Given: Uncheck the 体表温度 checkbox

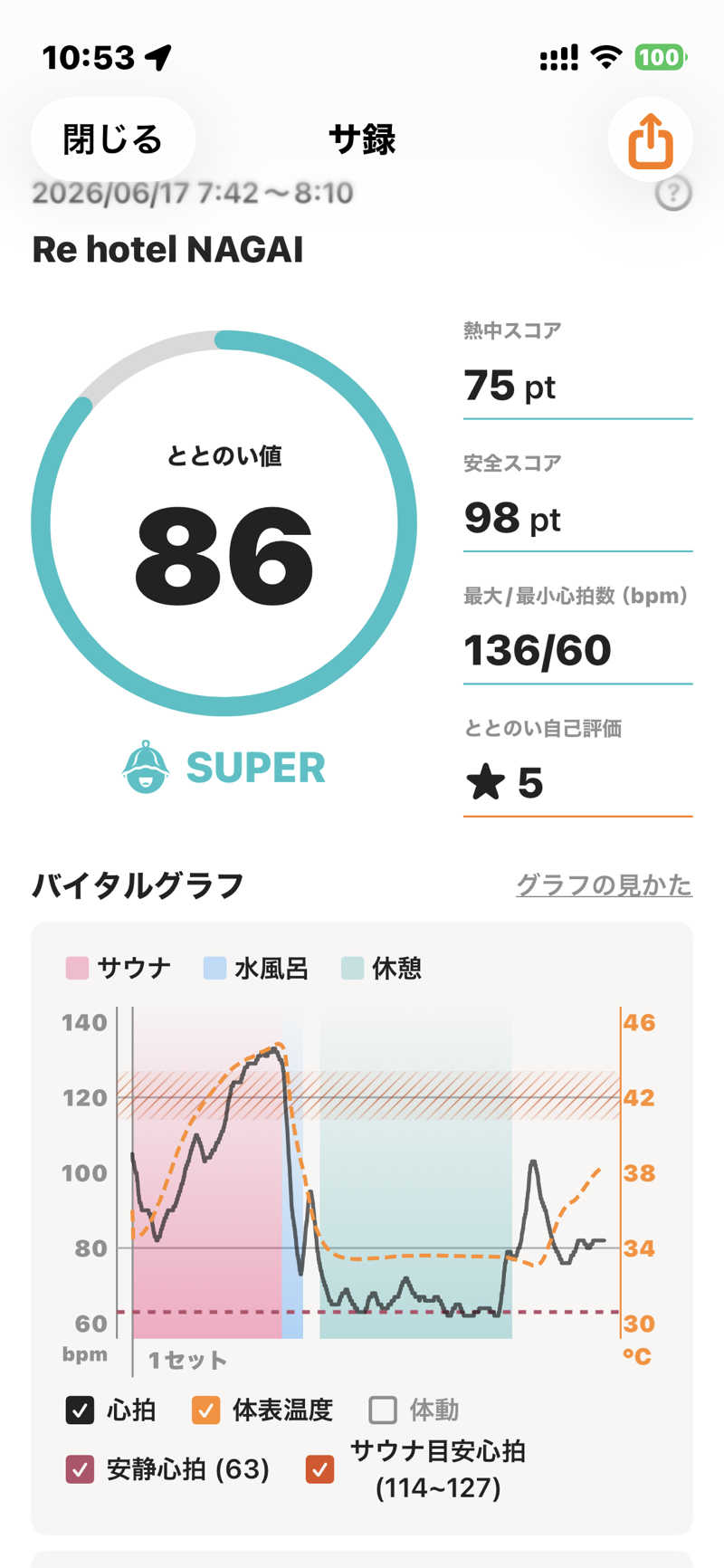Looking at the screenshot, I should click(206, 1410).
